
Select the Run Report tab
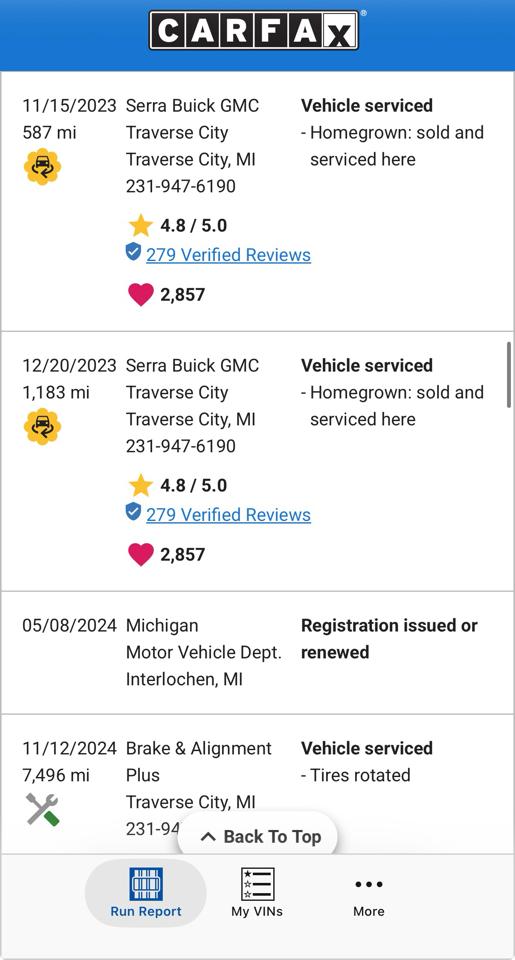(x=146, y=892)
